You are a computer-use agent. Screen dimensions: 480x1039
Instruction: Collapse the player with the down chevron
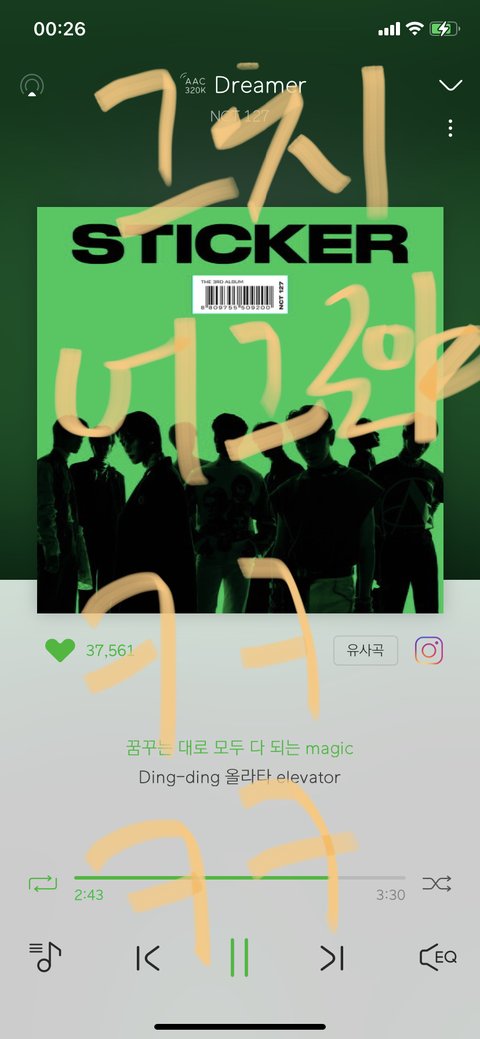click(450, 85)
